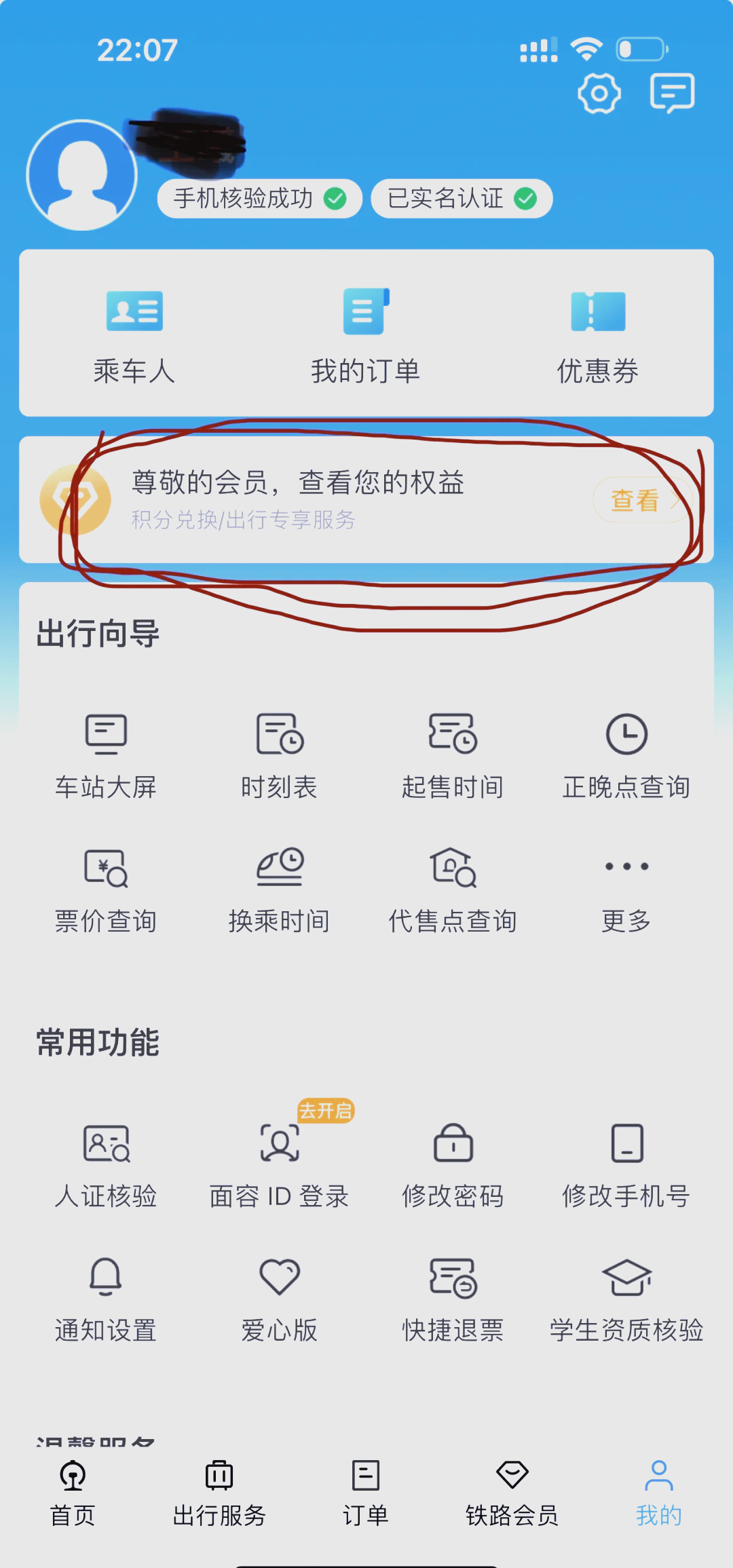733x1568 pixels.
Task: Open 票价查询 fare lookup
Action: pyautogui.click(x=106, y=890)
